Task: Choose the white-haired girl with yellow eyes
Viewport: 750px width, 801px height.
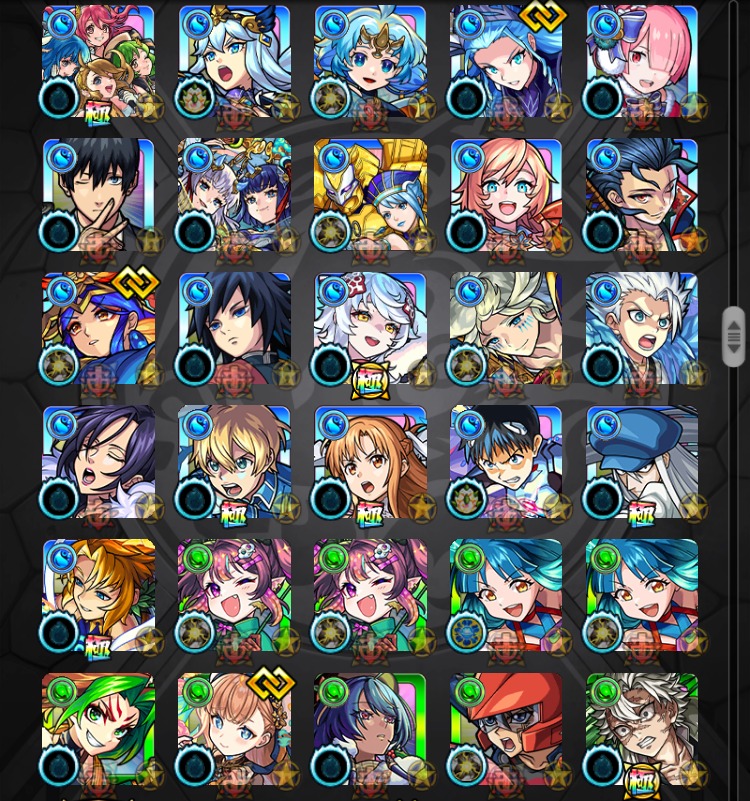Action: pos(370,328)
